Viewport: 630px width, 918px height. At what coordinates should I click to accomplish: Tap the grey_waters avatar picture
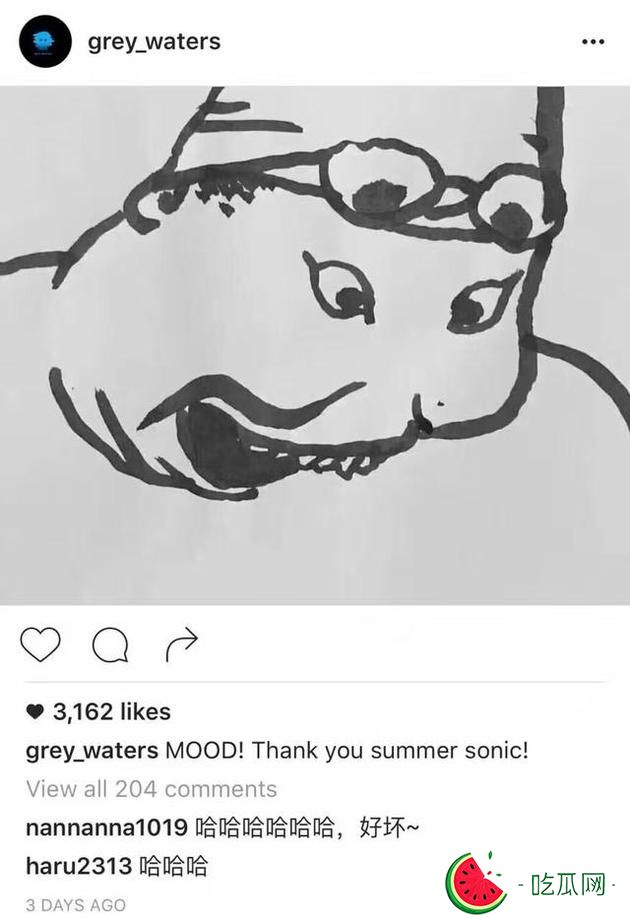click(x=45, y=42)
